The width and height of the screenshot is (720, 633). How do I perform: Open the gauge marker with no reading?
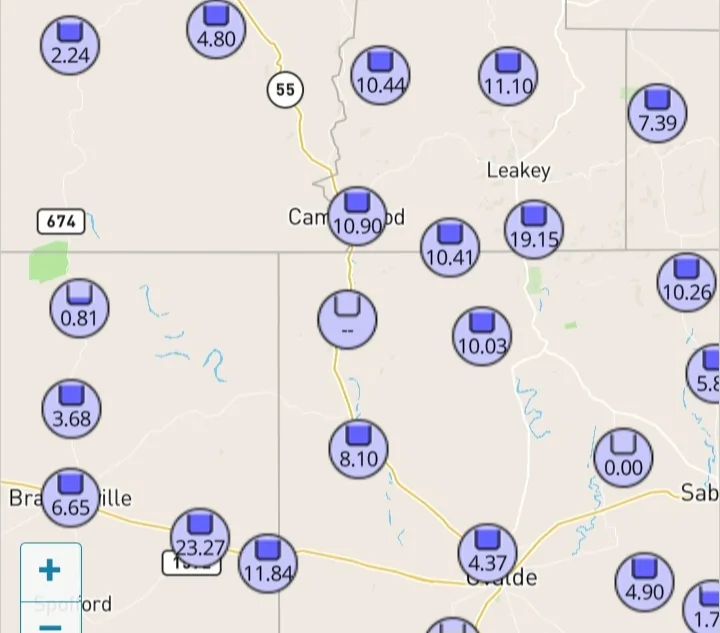(x=347, y=319)
